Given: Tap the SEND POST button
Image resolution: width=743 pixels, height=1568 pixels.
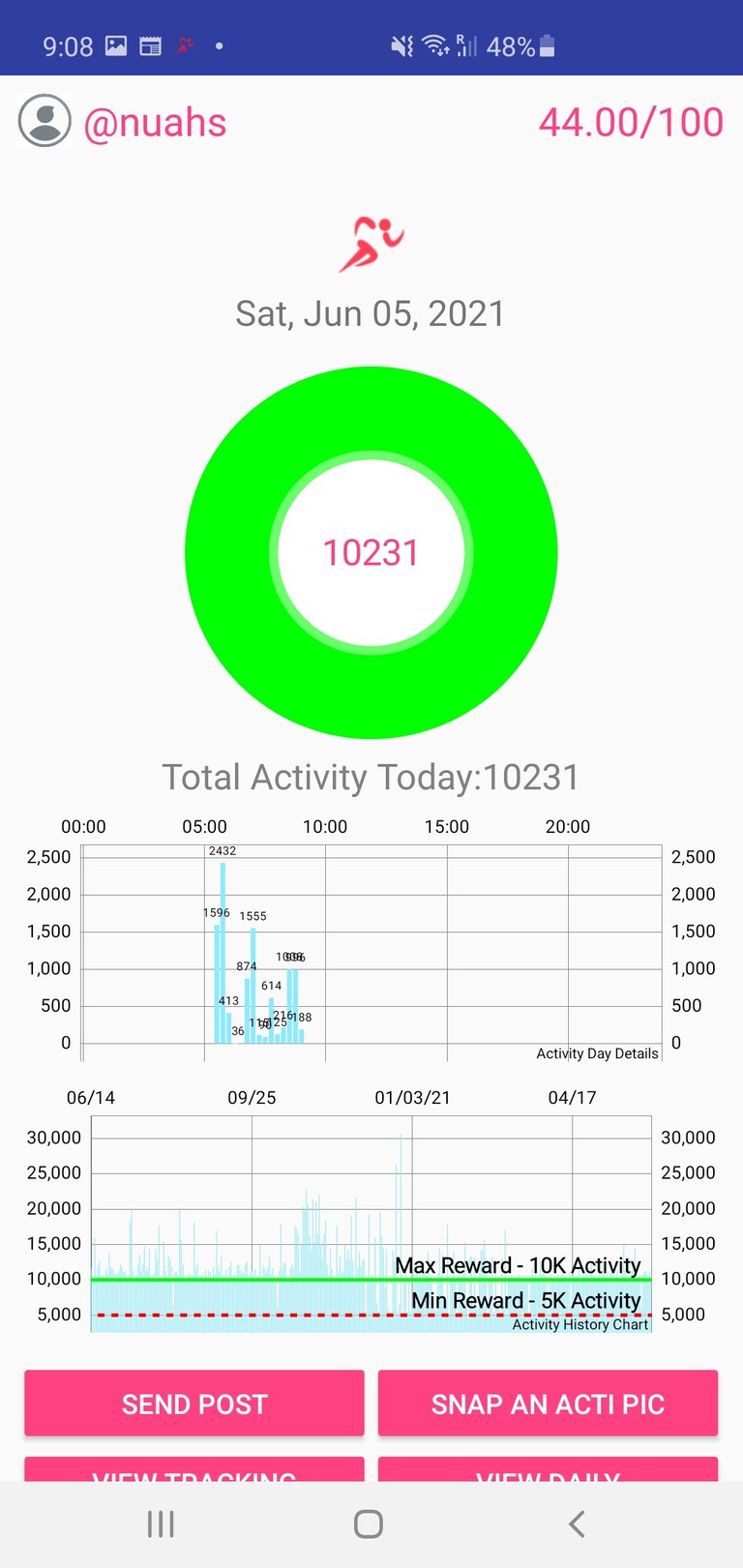Looking at the screenshot, I should pos(194,1403).
